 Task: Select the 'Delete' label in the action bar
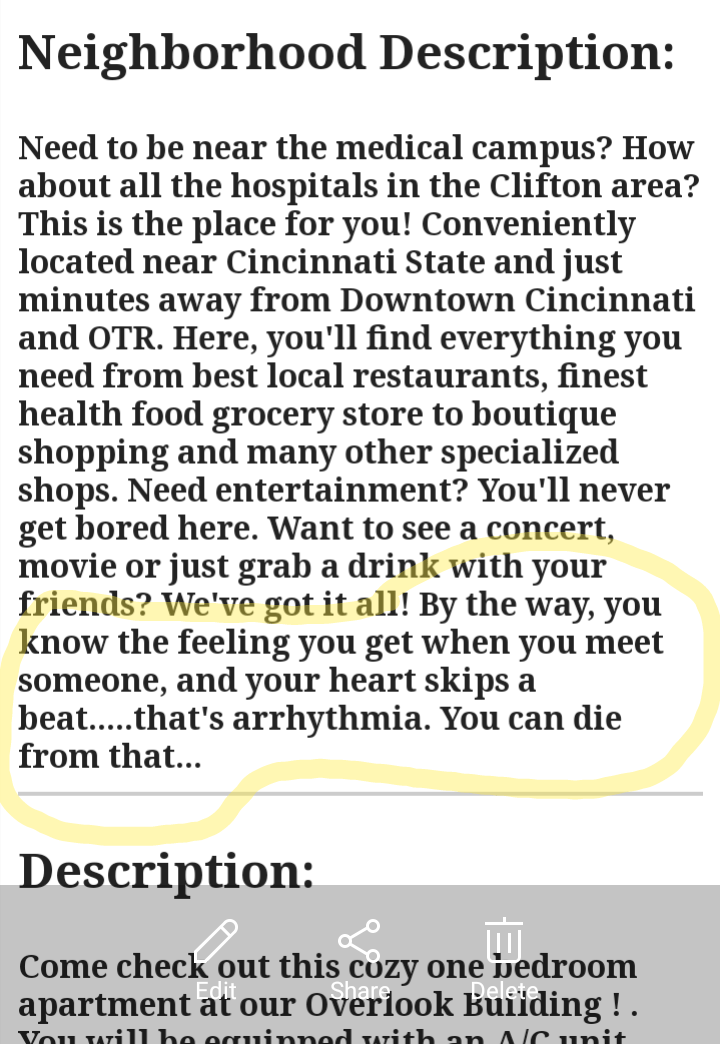point(505,989)
